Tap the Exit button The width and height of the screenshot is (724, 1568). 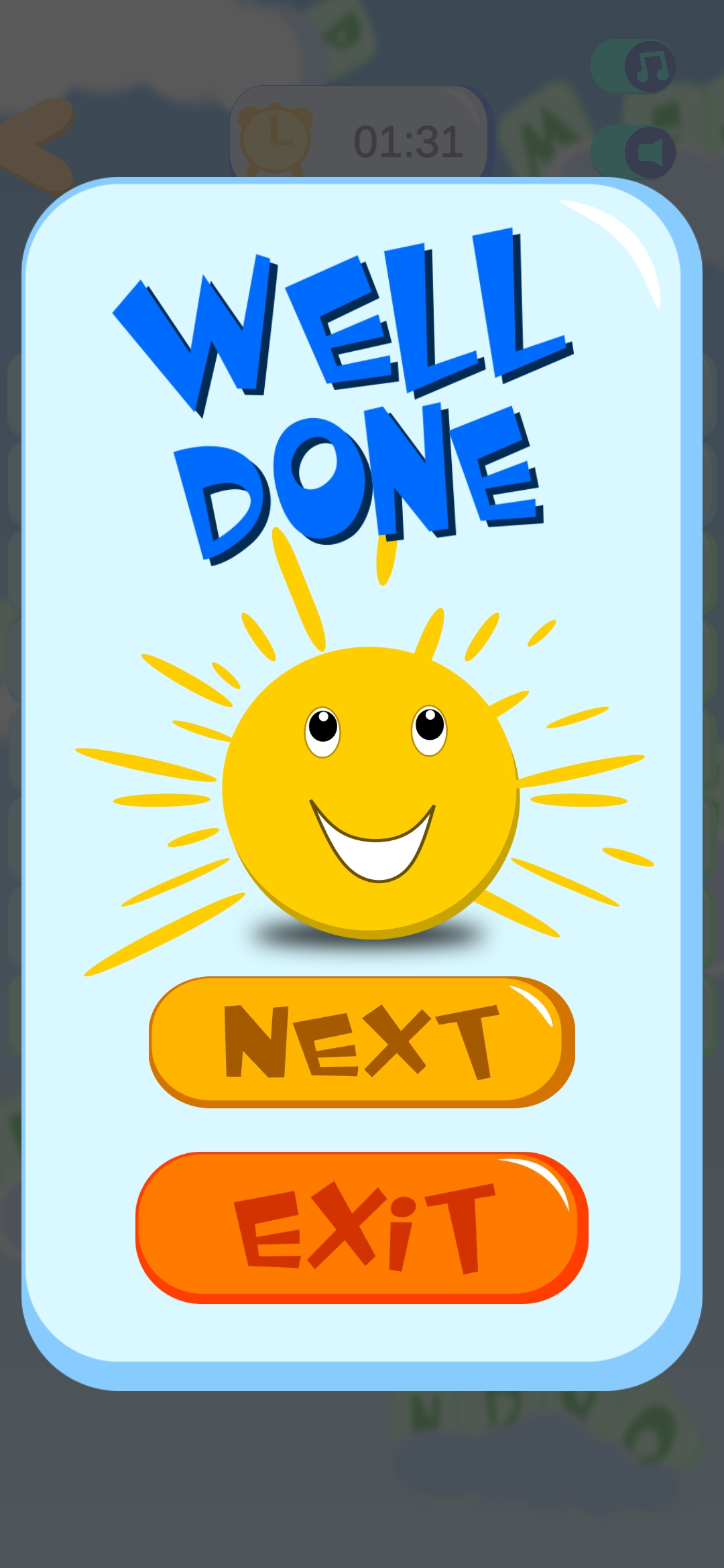(362, 1228)
